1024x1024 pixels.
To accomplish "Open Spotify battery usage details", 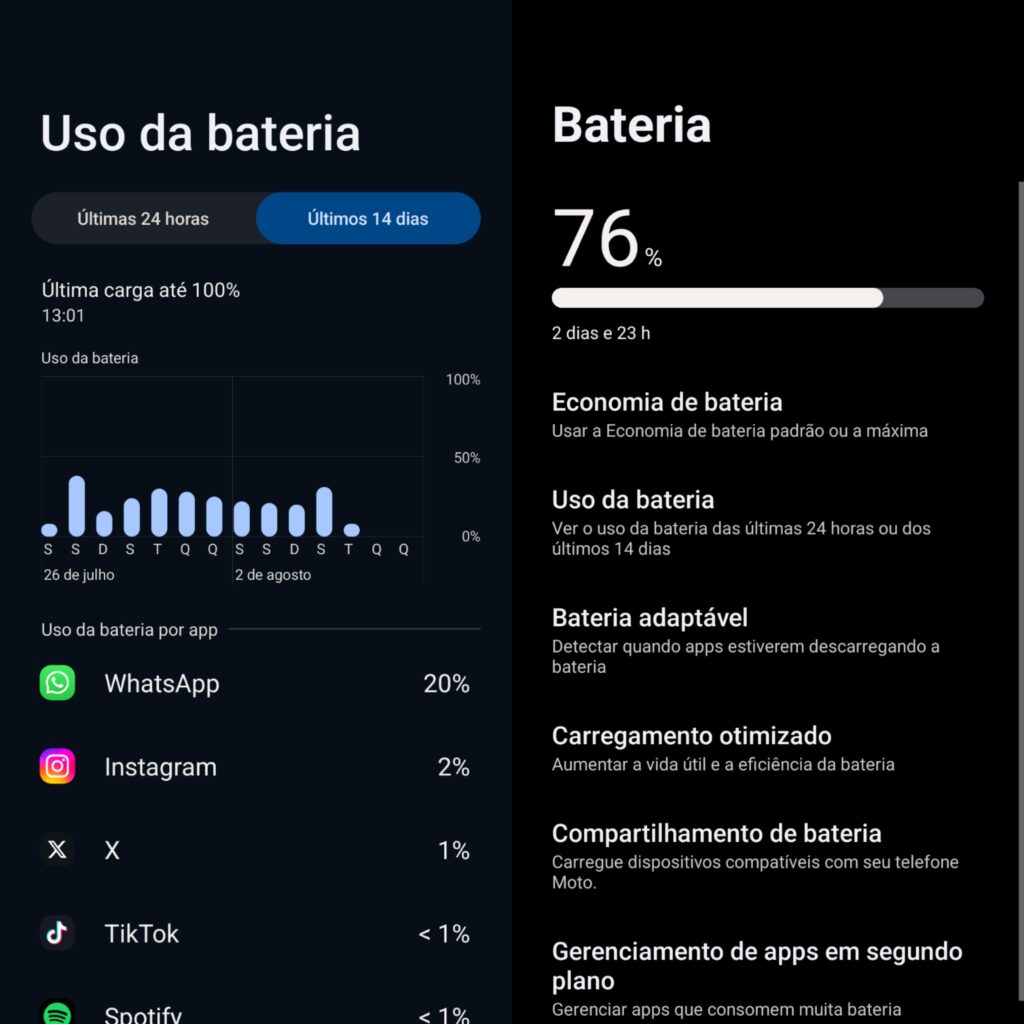I will pos(255,1012).
